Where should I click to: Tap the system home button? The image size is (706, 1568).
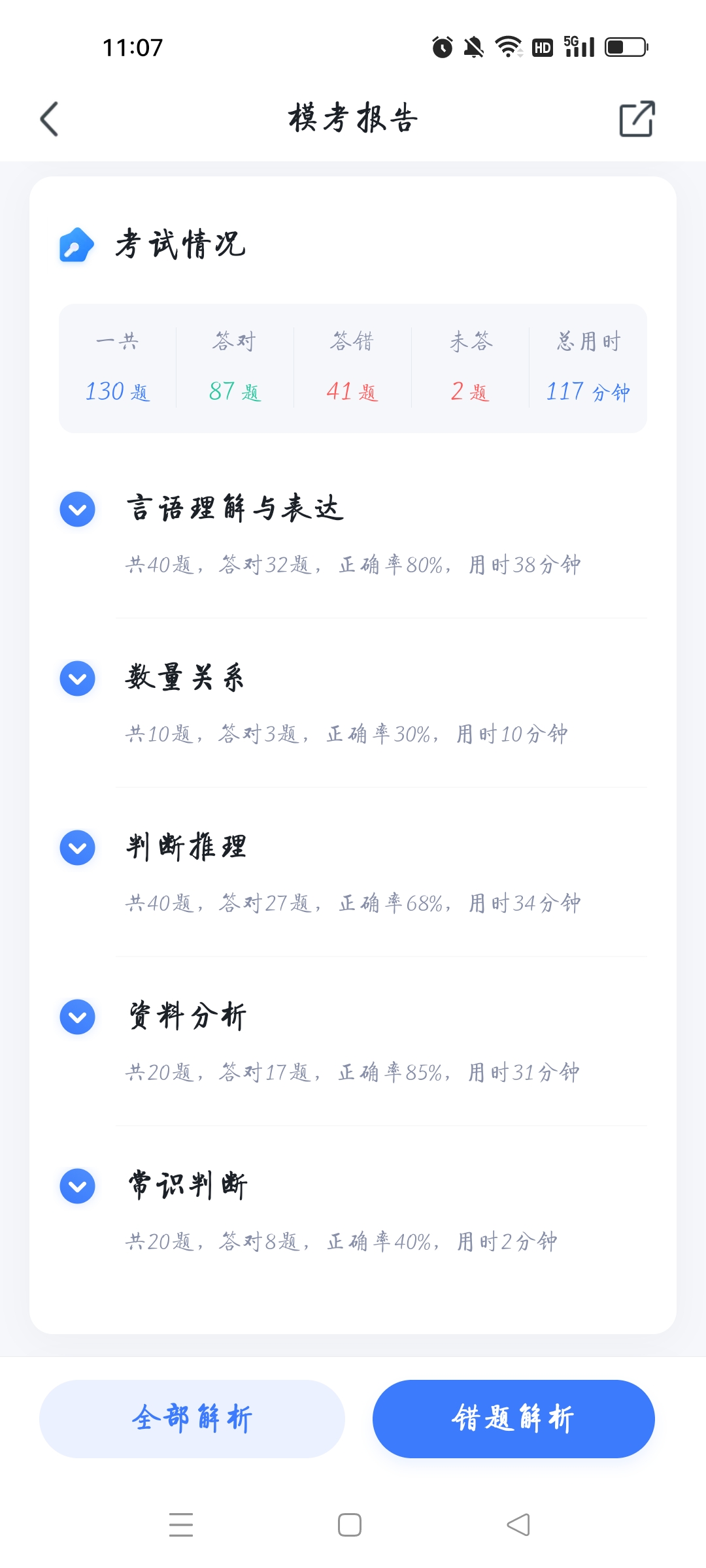coord(350,1525)
